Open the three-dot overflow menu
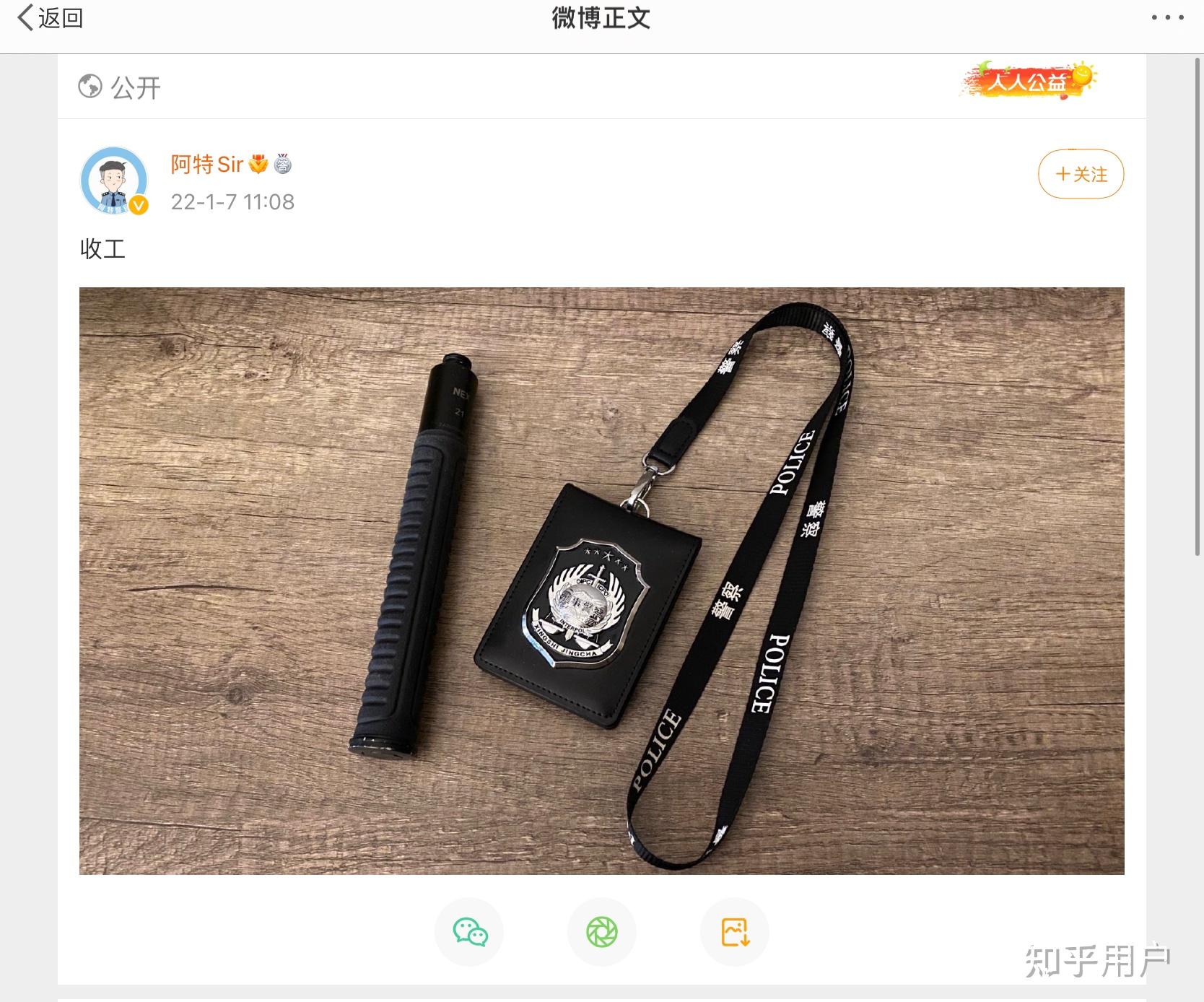 point(1167,18)
